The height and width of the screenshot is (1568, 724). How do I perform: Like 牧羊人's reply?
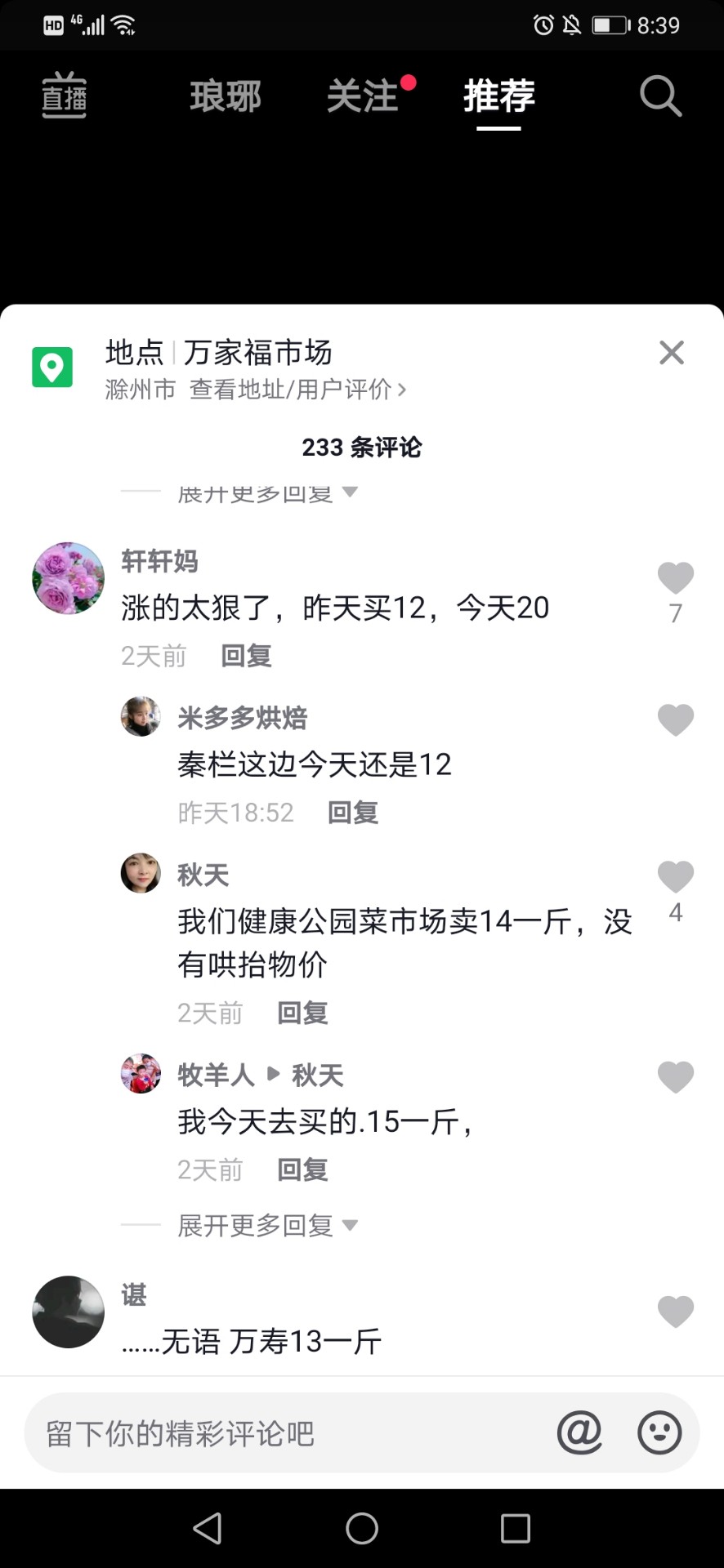pos(675,1077)
